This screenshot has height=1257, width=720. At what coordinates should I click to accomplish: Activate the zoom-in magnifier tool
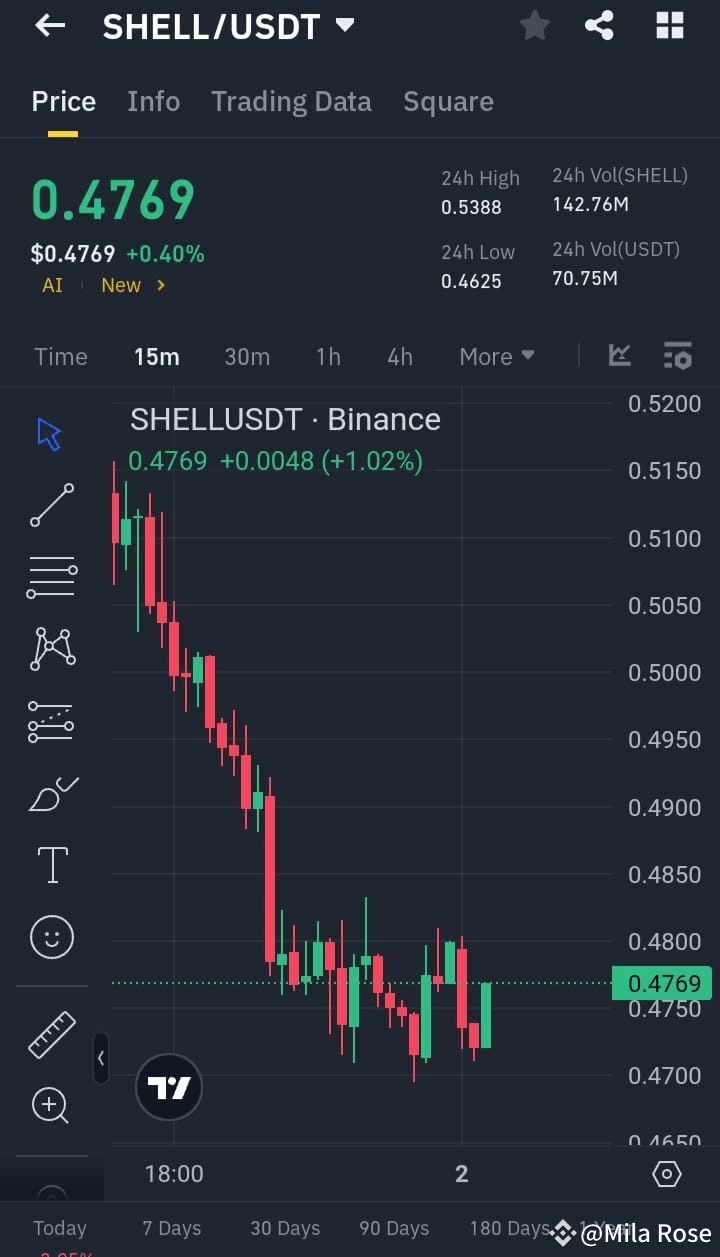(x=51, y=1106)
